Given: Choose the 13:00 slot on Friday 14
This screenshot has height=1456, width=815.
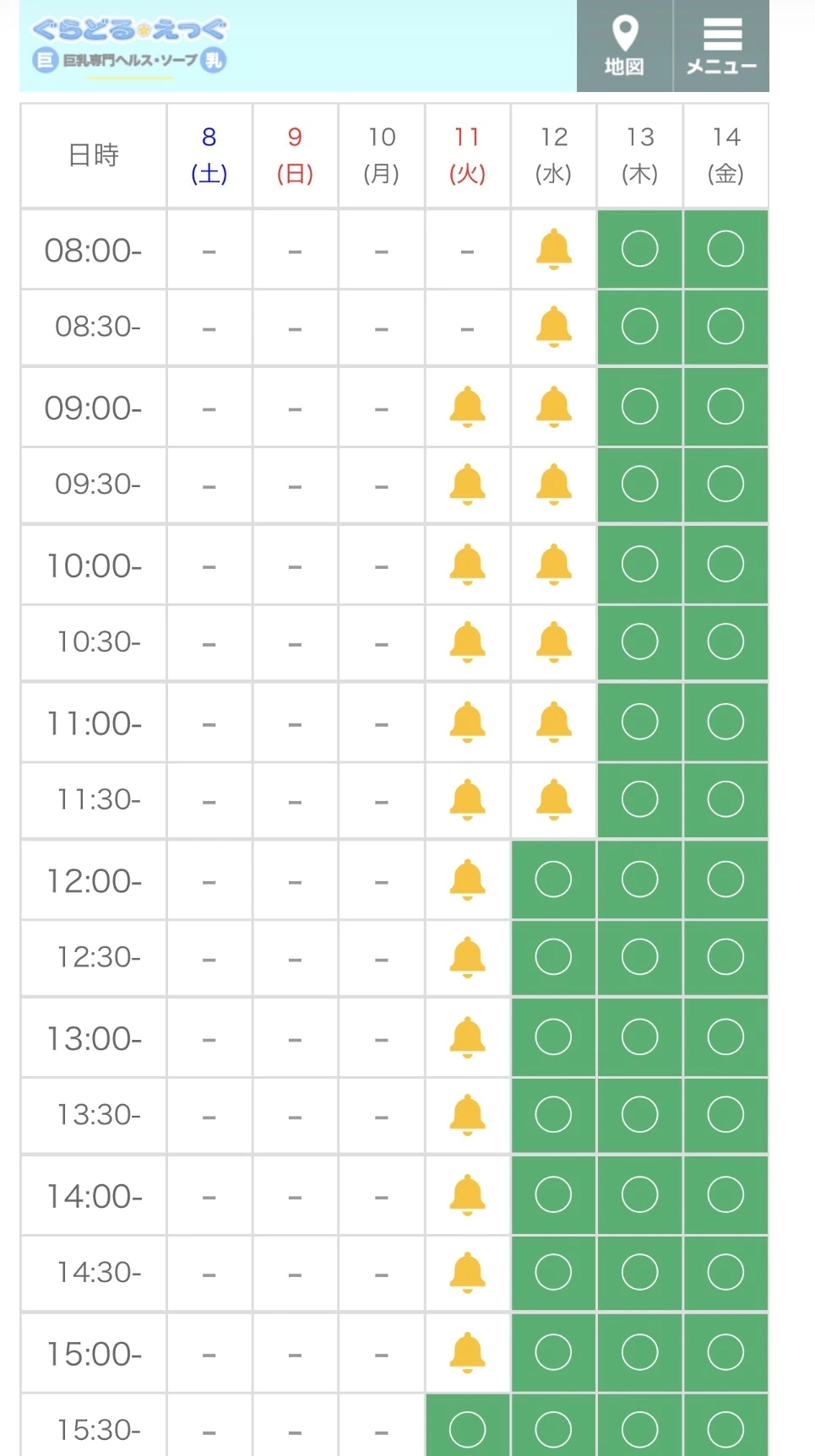Looking at the screenshot, I should click(x=725, y=1037).
